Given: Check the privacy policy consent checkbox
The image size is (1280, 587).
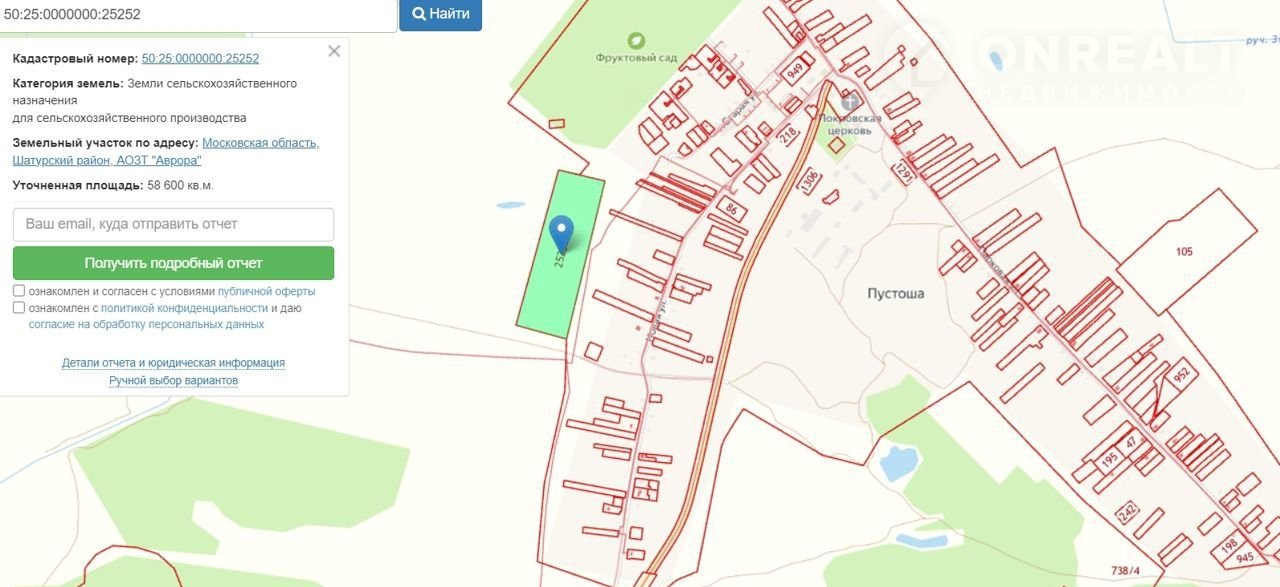Looking at the screenshot, I should pyautogui.click(x=19, y=308).
